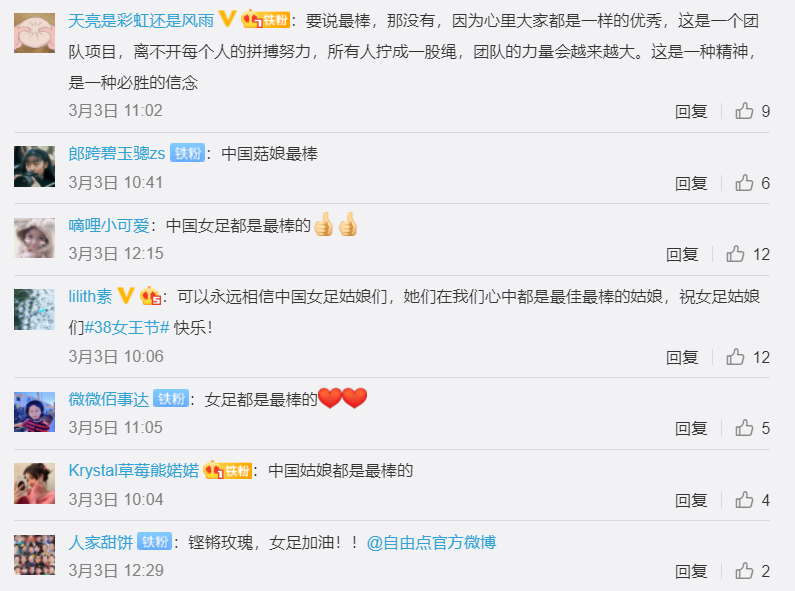Open the @自由点官方微博 mention
Viewport: 795px width, 591px height.
431,542
